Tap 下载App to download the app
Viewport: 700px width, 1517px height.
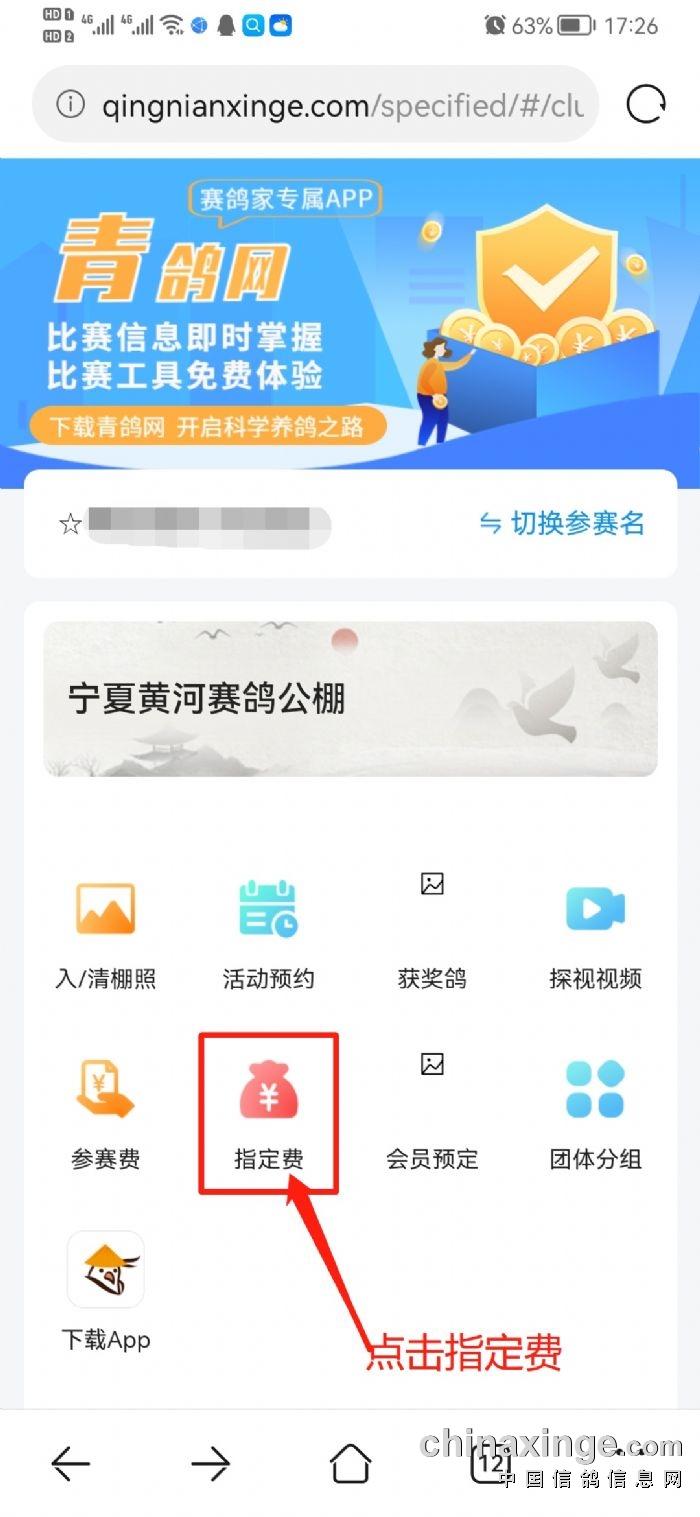(105, 1292)
